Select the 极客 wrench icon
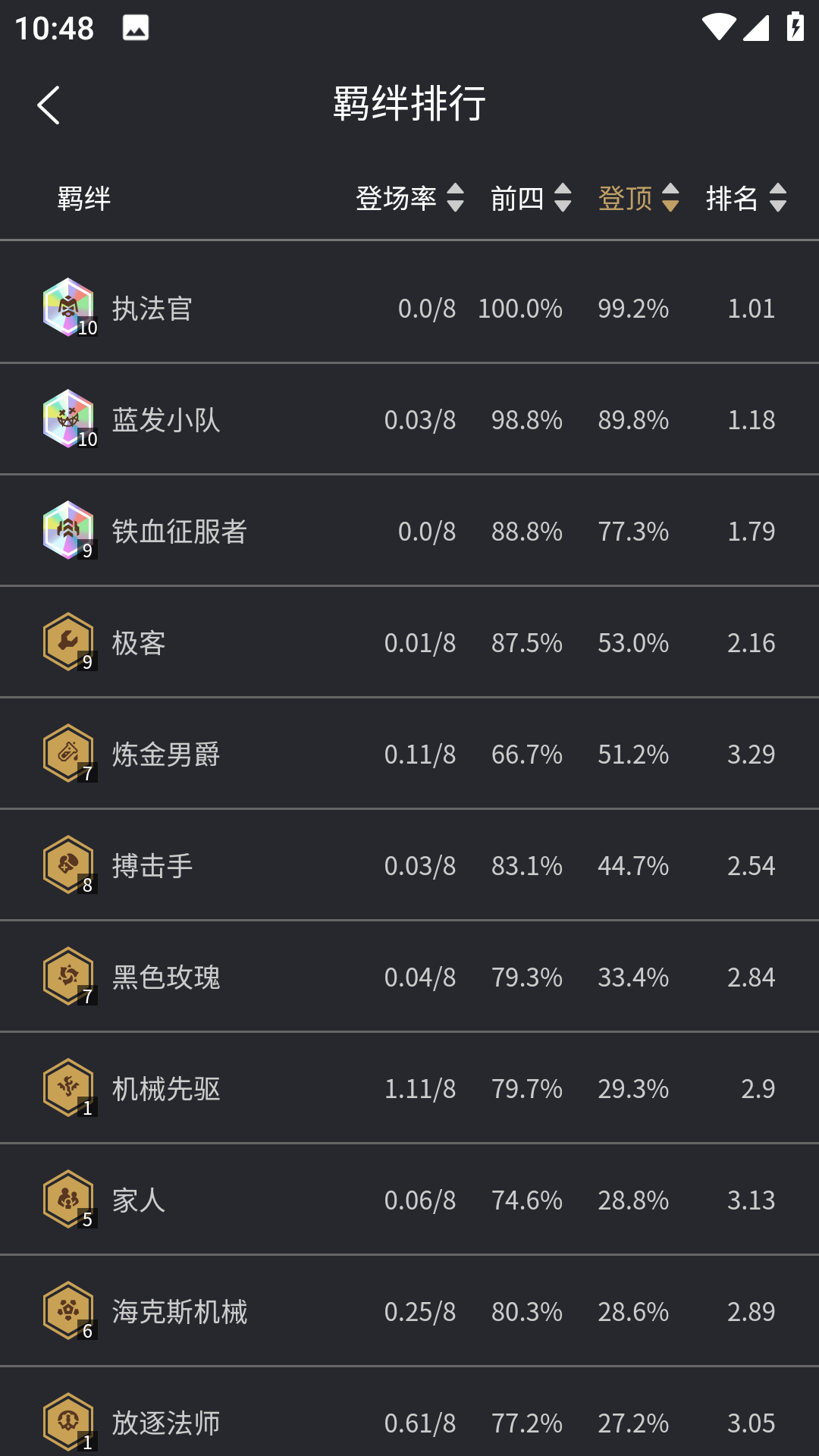Image resolution: width=819 pixels, height=1456 pixels. coord(68,642)
